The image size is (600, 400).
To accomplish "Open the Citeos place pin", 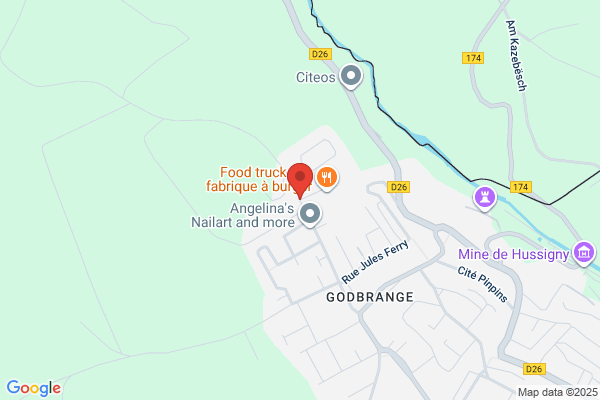I will pyautogui.click(x=351, y=77).
